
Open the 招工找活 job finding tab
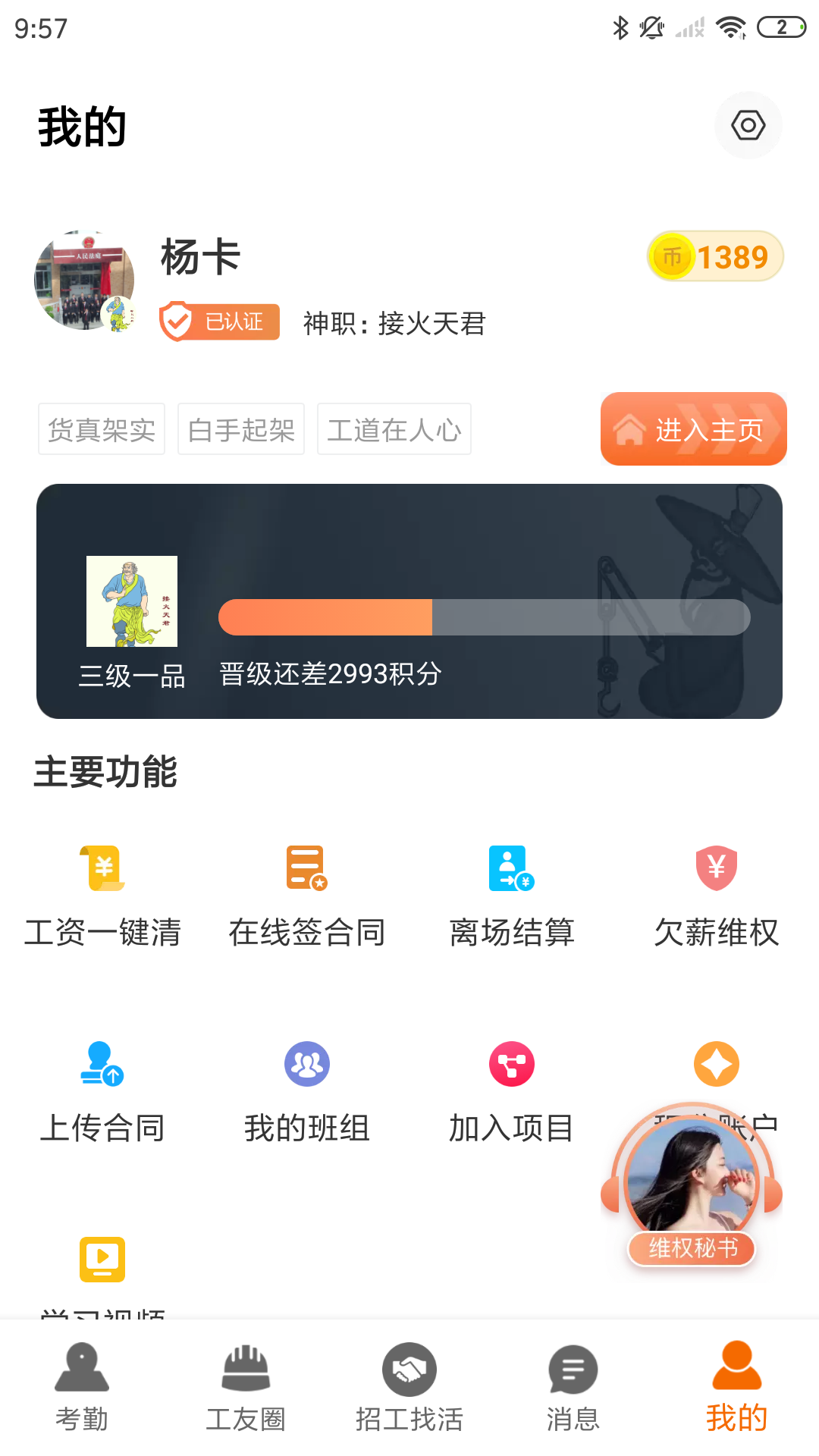[409, 1395]
